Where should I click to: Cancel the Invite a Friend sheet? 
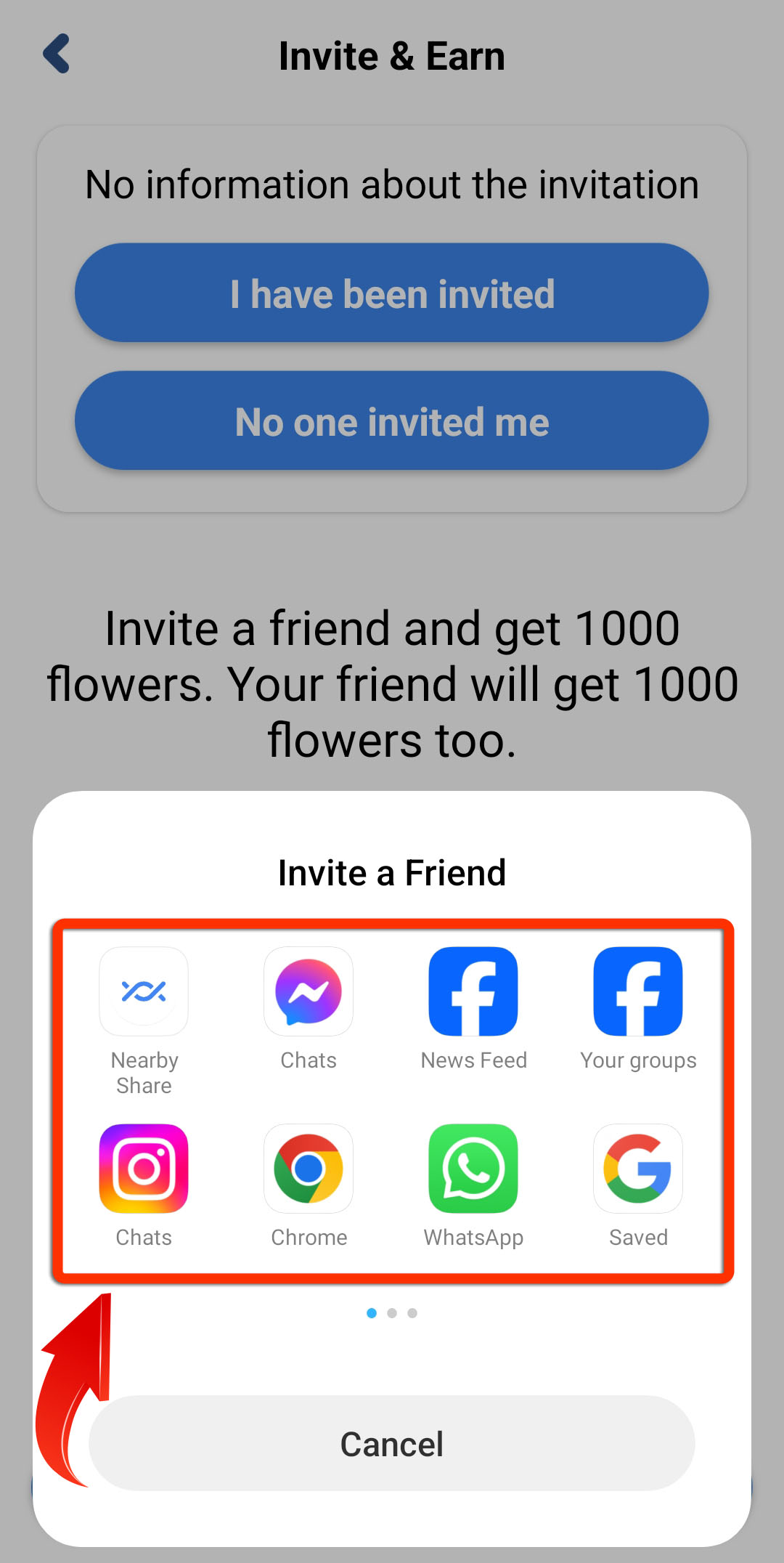(x=392, y=1443)
